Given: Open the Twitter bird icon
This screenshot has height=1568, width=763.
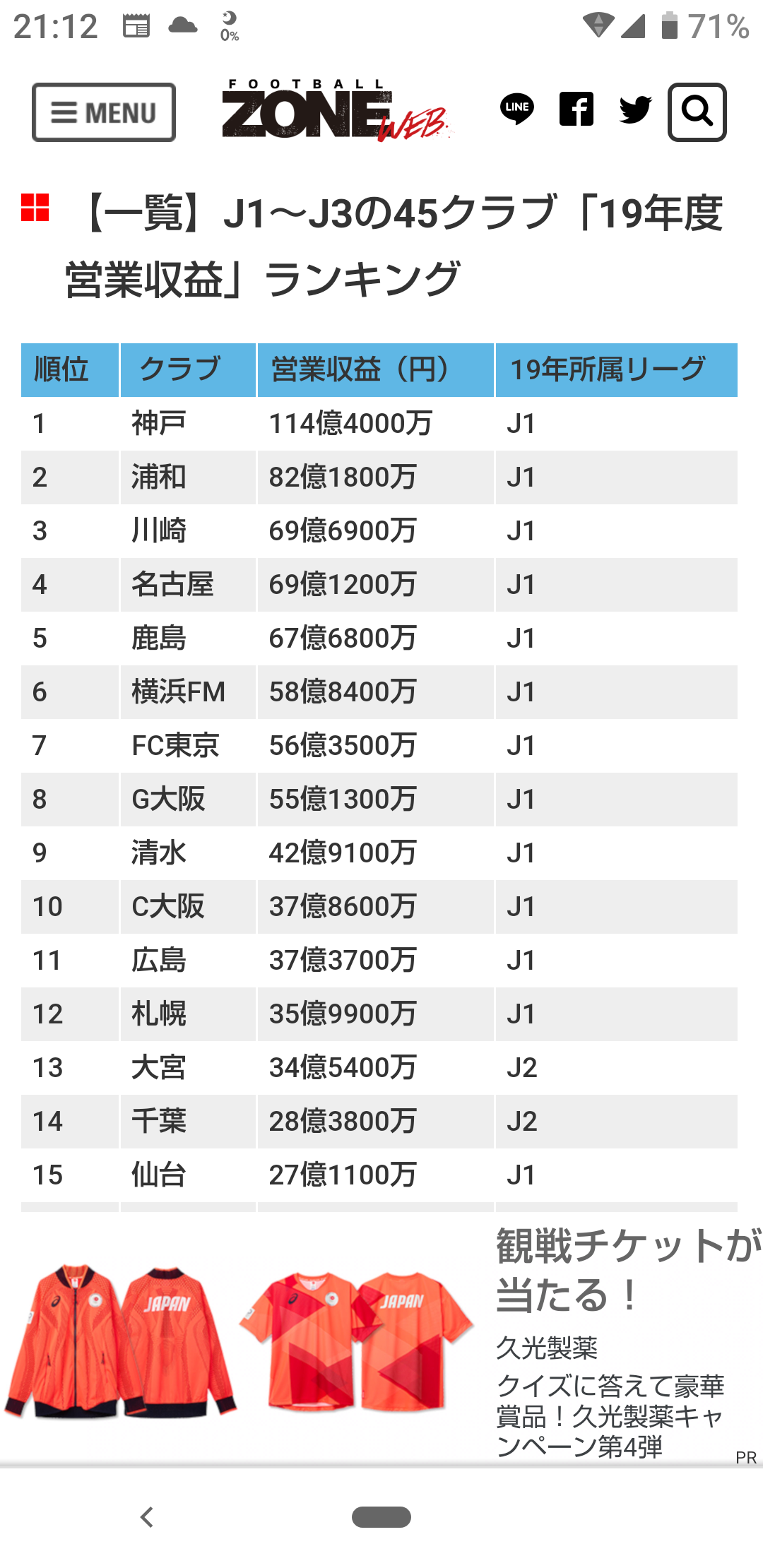Looking at the screenshot, I should point(635,110).
